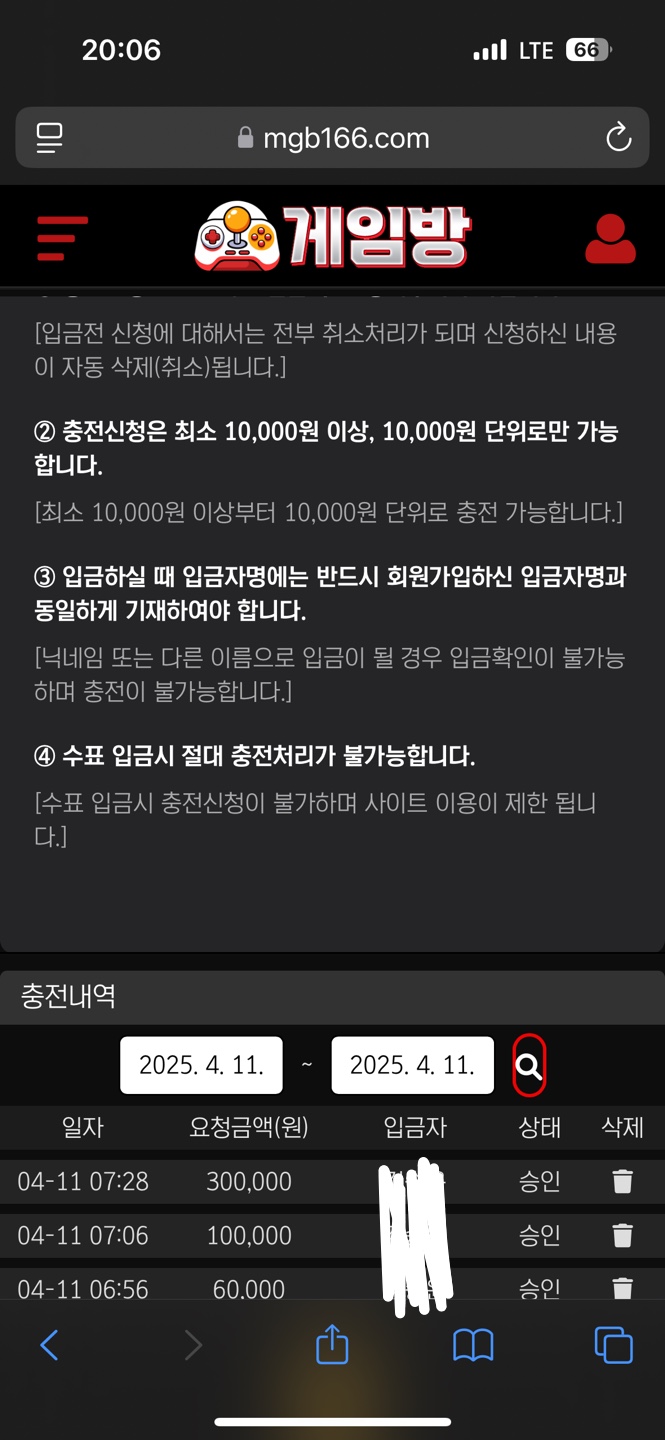The height and width of the screenshot is (1440, 665).
Task: Tap the Safari address bar
Action: pyautogui.click(x=332, y=138)
